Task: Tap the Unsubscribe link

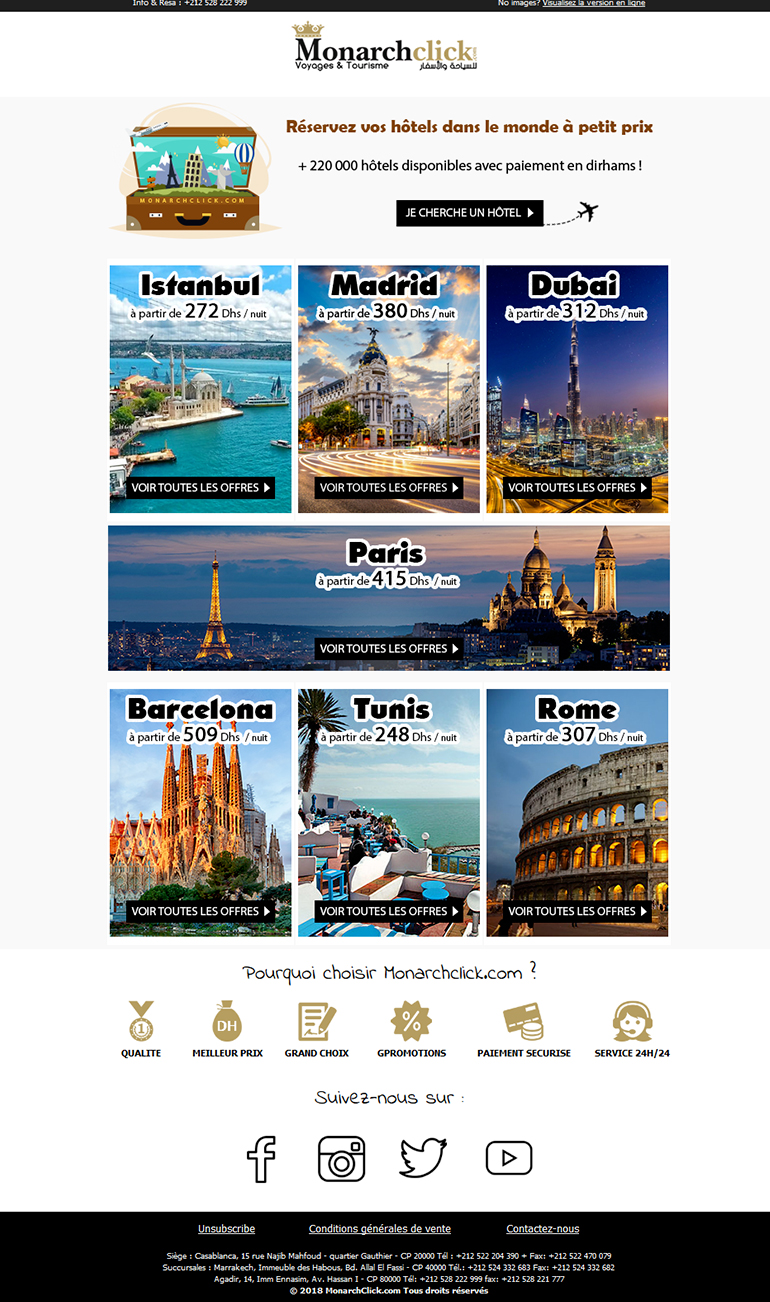Action: click(226, 1229)
